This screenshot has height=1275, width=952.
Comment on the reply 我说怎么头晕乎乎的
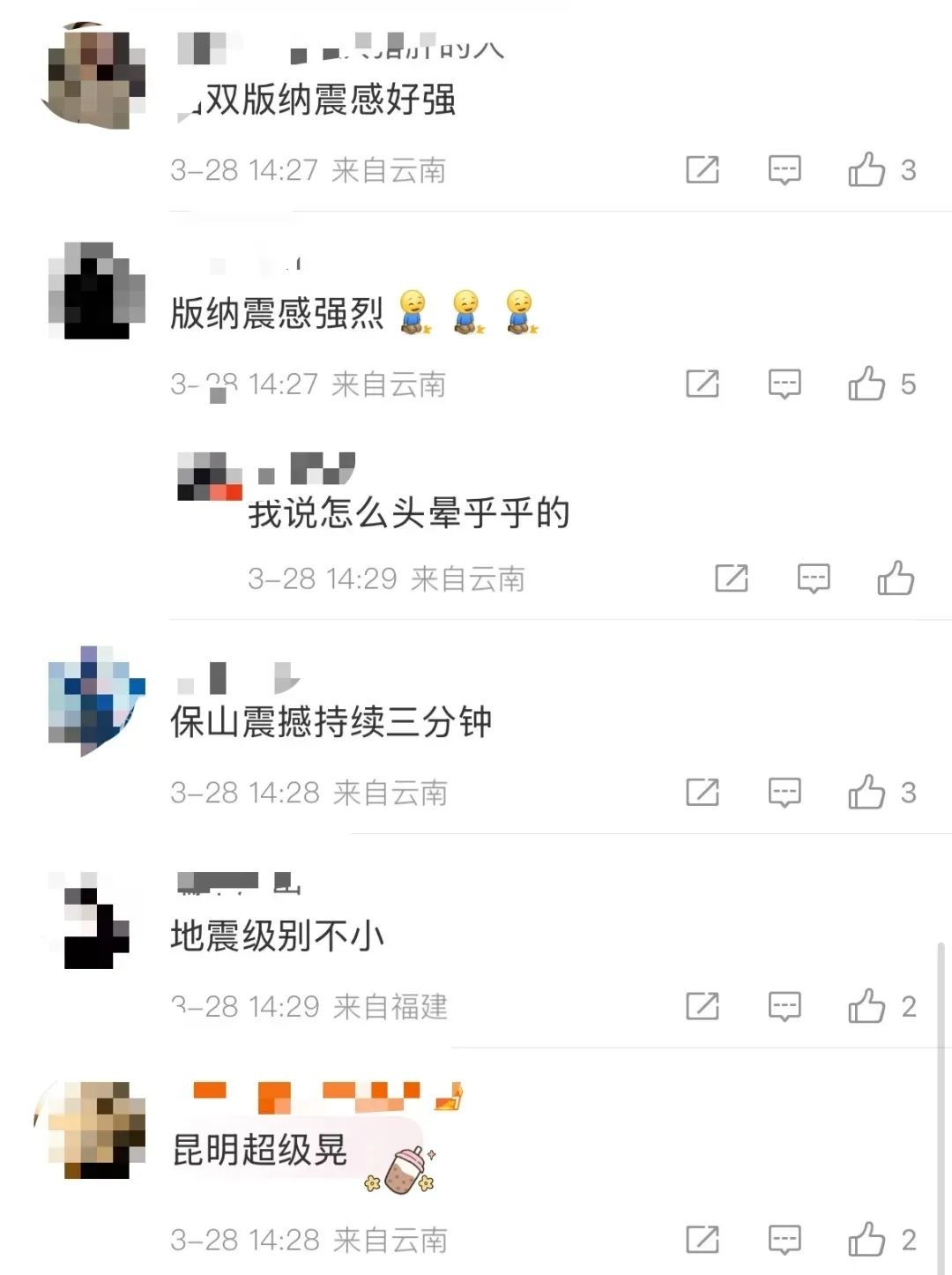click(813, 578)
